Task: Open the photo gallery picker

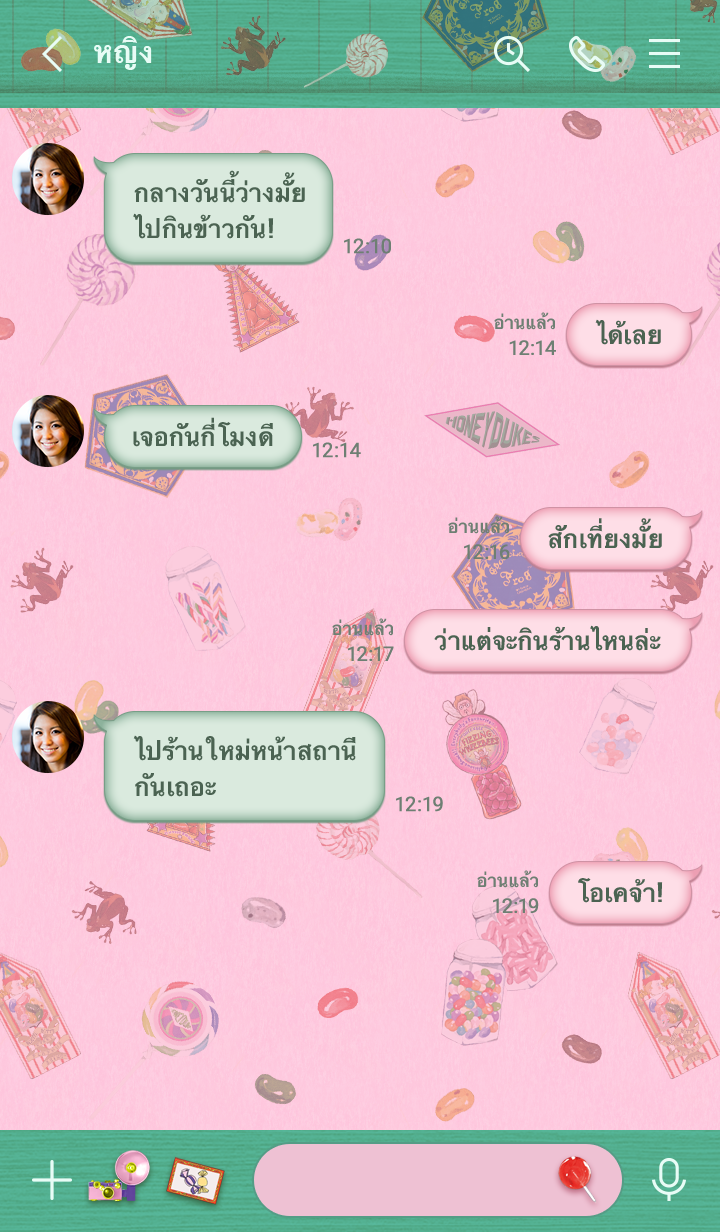Action: tap(195, 1180)
